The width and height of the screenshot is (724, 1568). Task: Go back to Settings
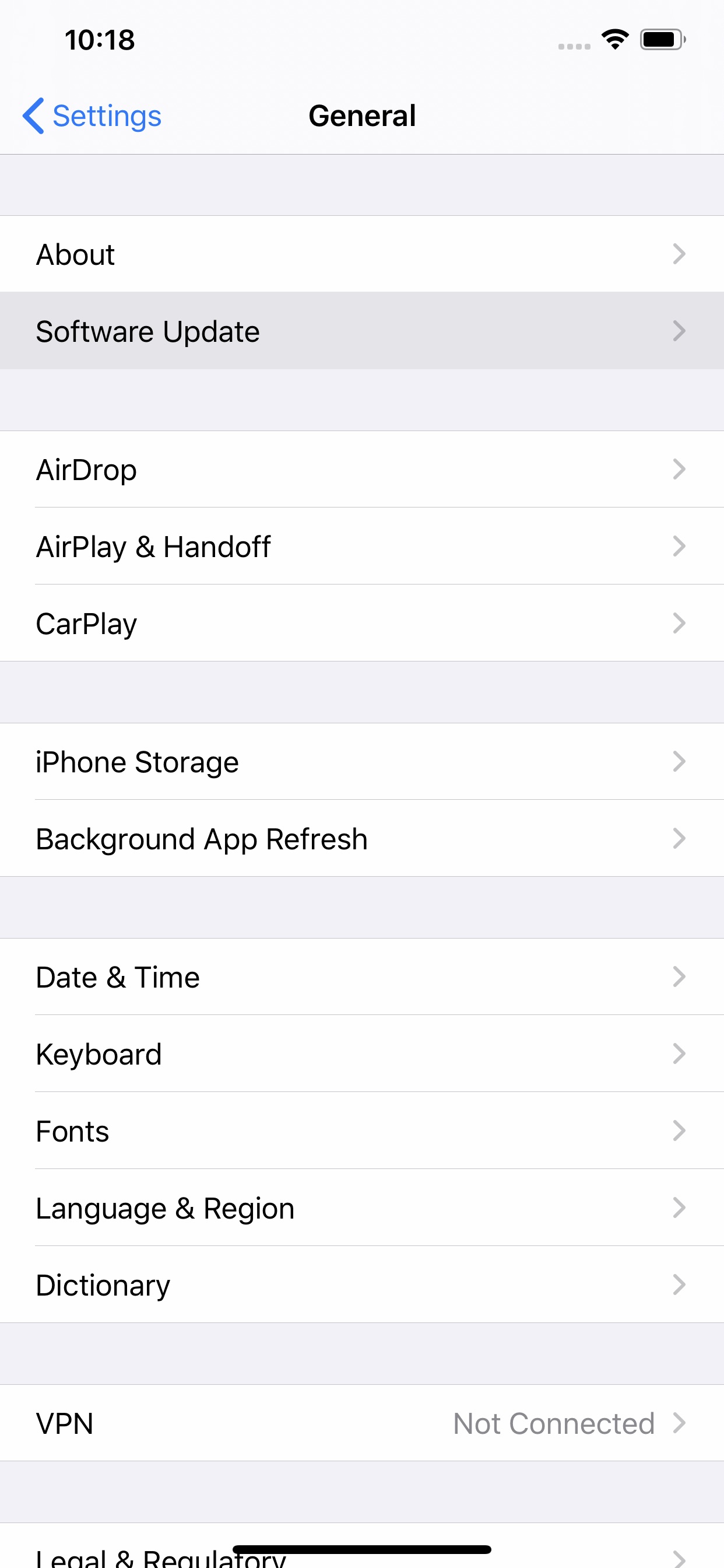(x=93, y=116)
